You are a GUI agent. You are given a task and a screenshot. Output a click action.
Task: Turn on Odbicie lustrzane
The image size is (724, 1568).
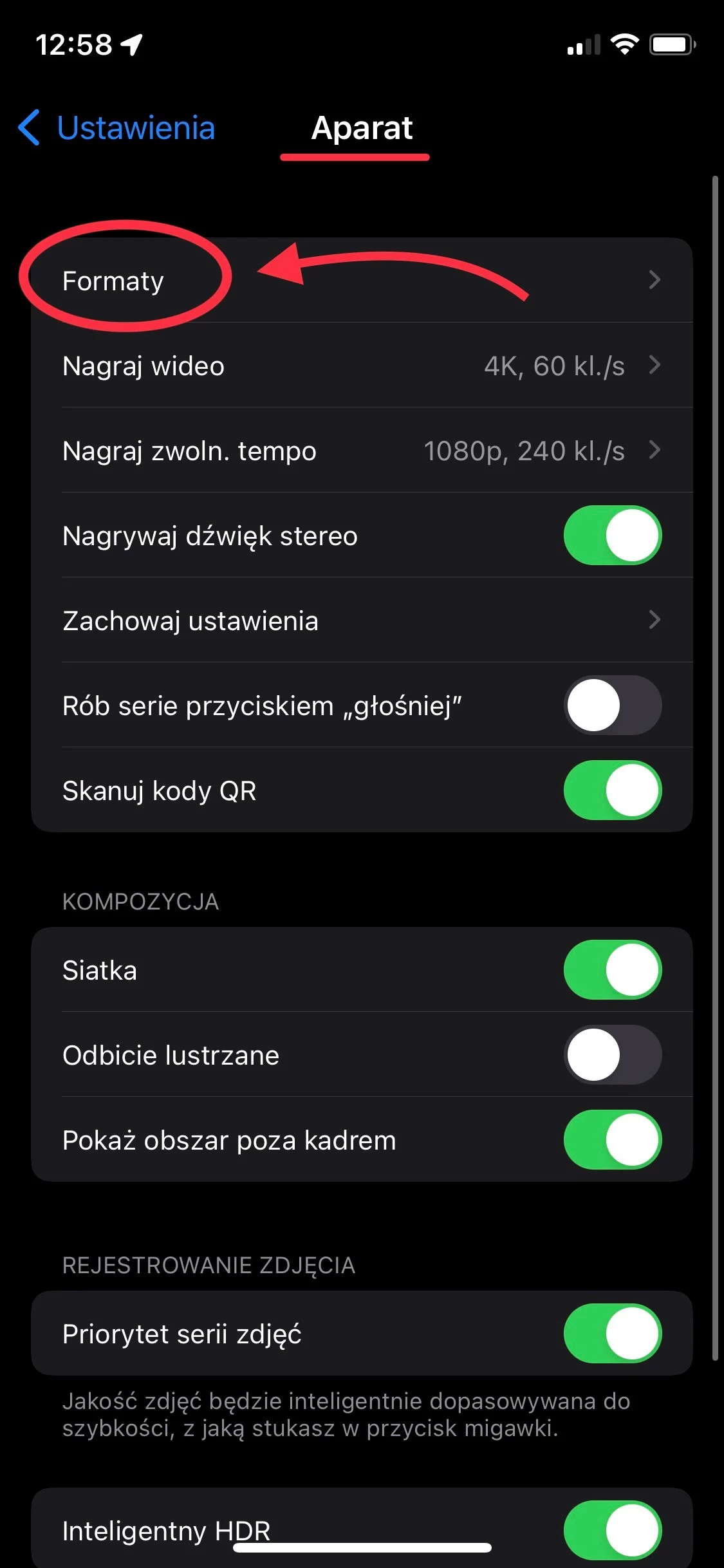coord(613,1055)
